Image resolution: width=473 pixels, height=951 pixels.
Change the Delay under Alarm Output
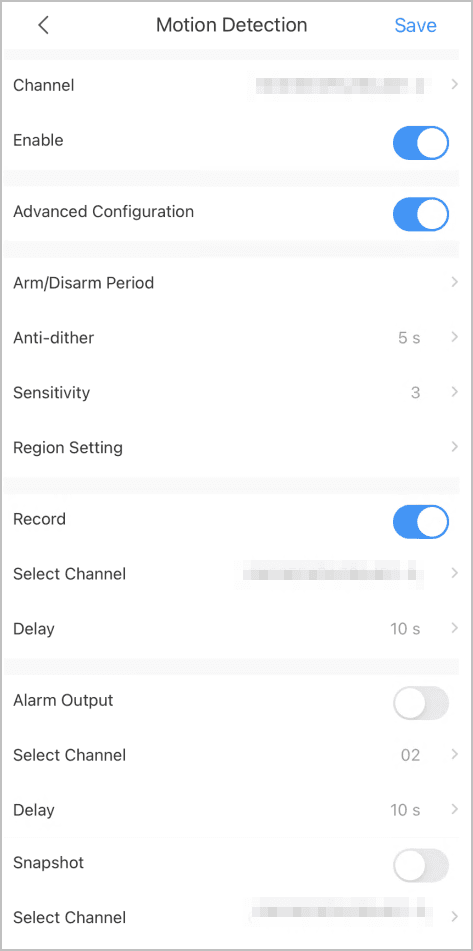236,810
